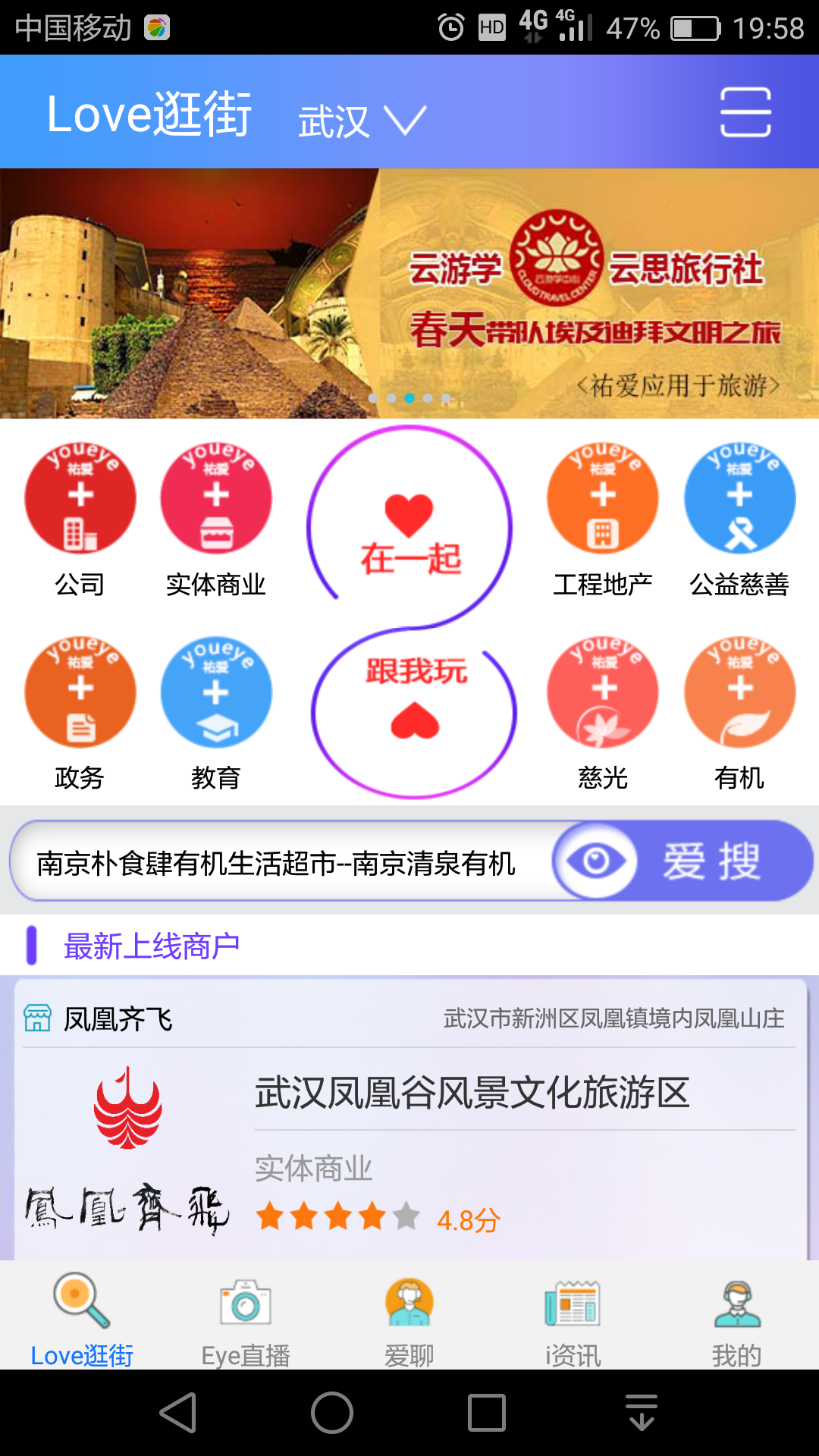The width and height of the screenshot is (819, 1456).
Task: Open the i资讯 tab
Action: point(573,1321)
